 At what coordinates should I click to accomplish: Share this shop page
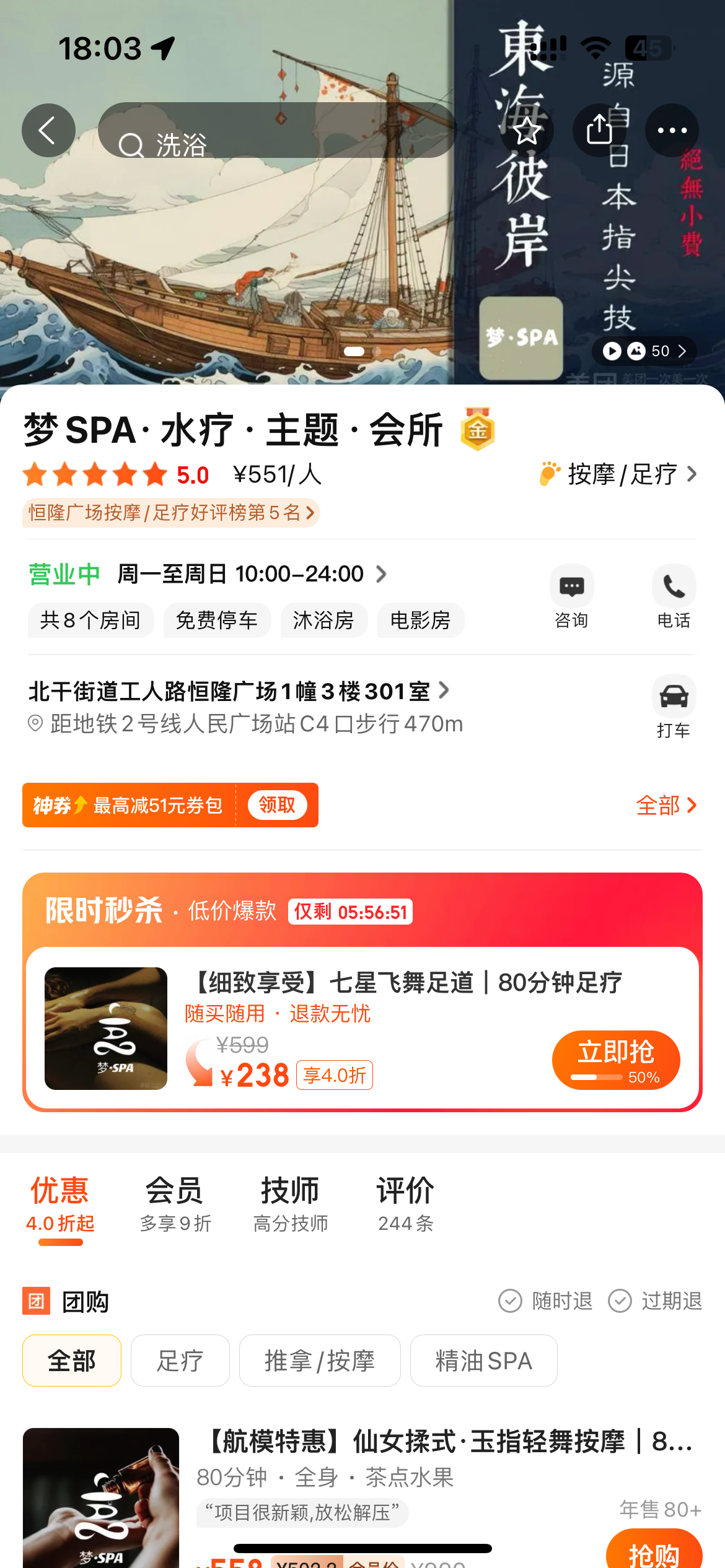[x=599, y=131]
